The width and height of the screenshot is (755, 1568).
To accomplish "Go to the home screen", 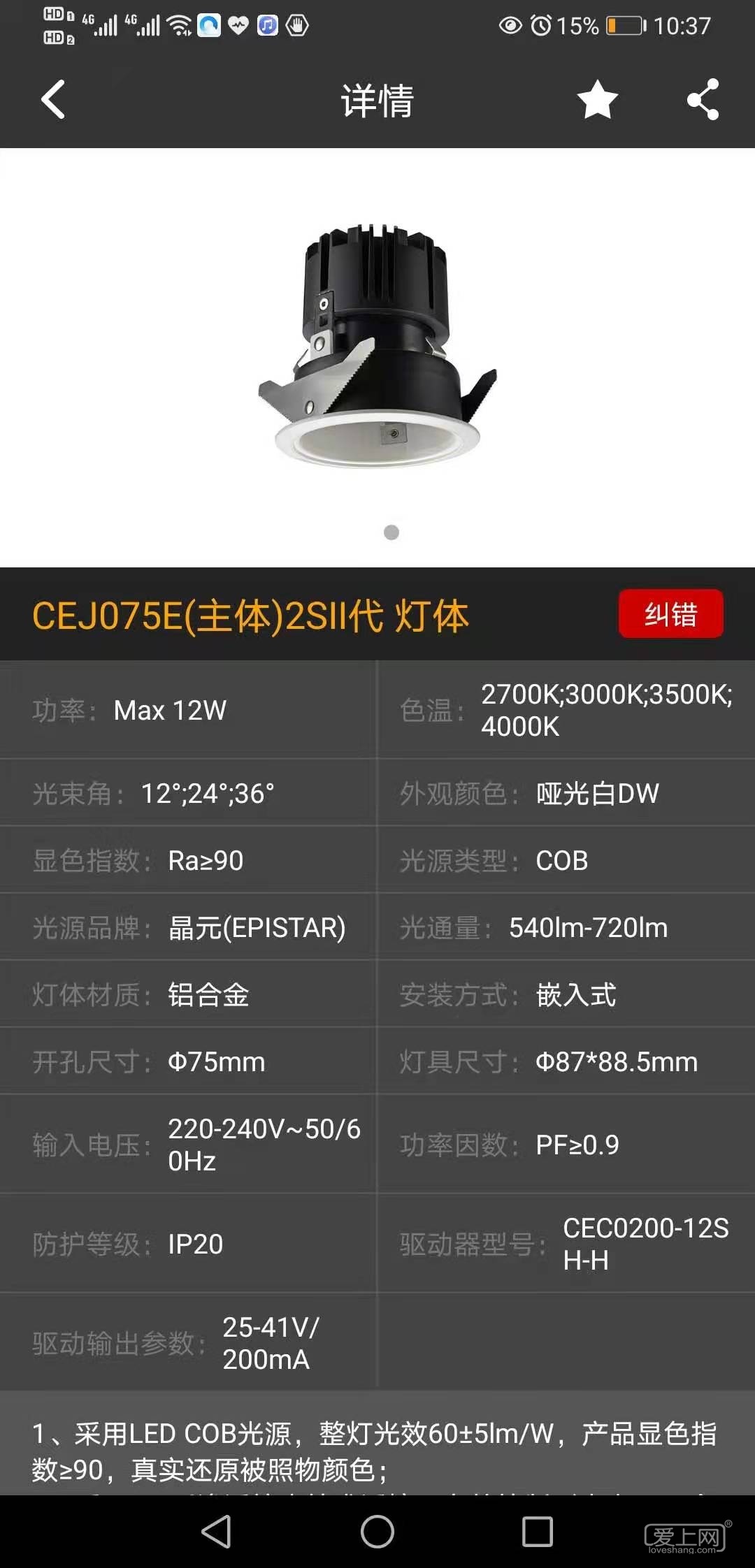I will tap(377, 1532).
